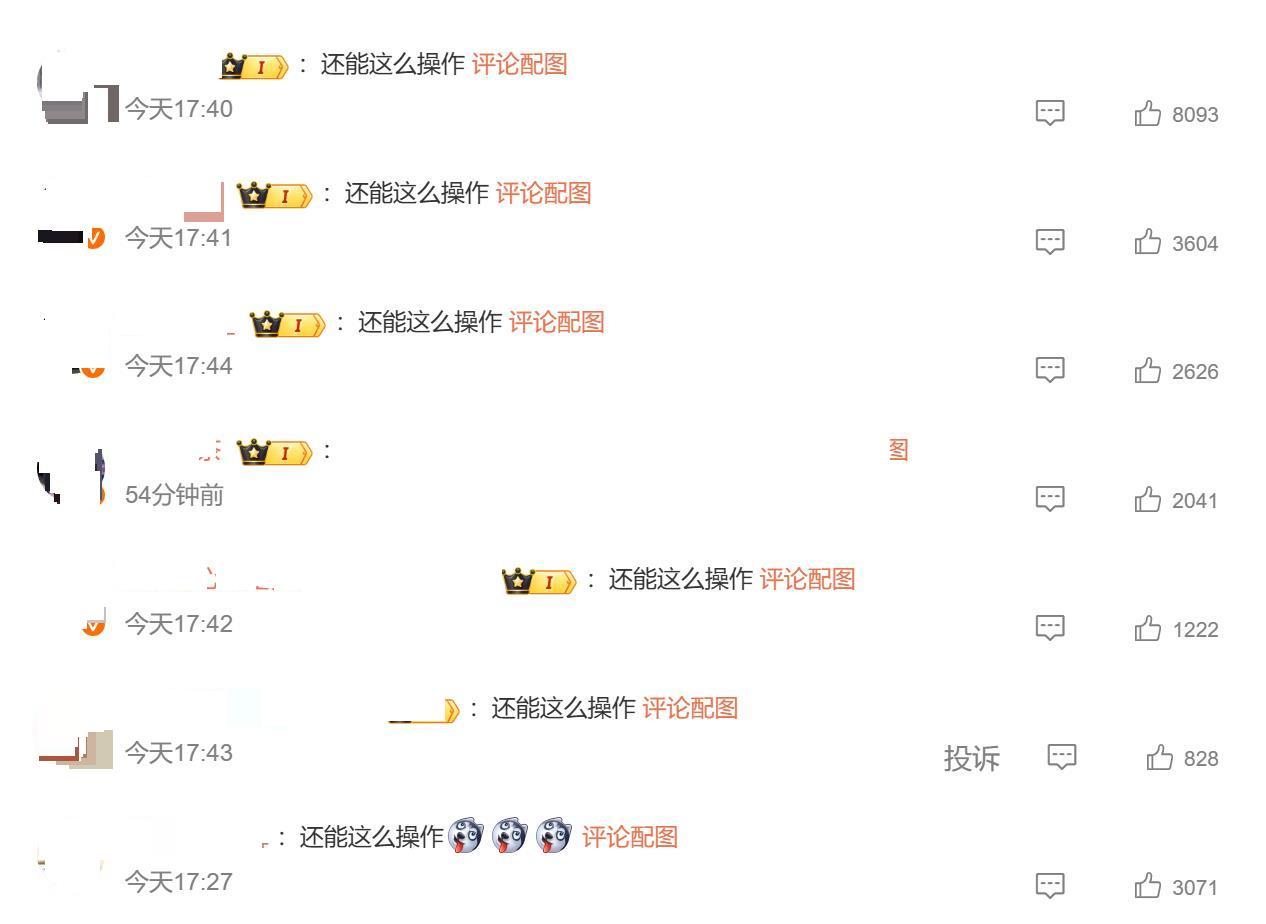Like the comment with 3071 likes
Screen dimensions: 1266x924
click(1148, 886)
